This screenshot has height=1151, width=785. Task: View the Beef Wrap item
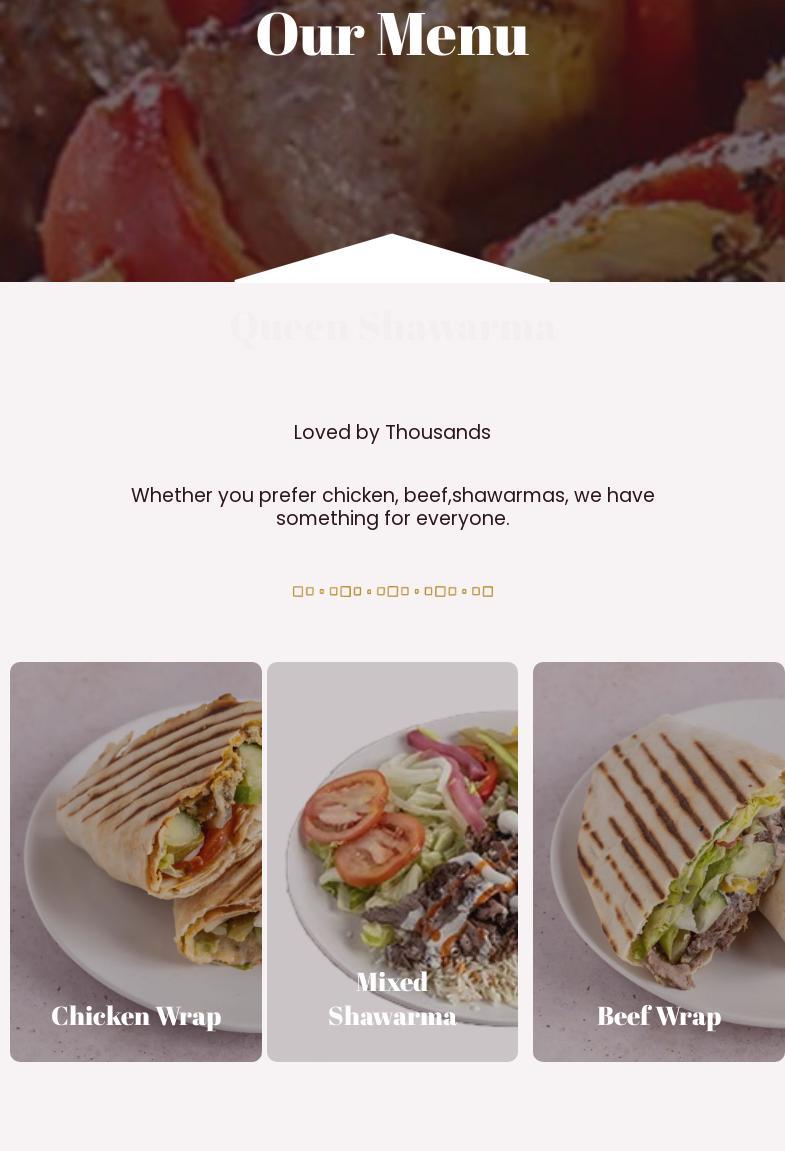pyautogui.click(x=658, y=861)
